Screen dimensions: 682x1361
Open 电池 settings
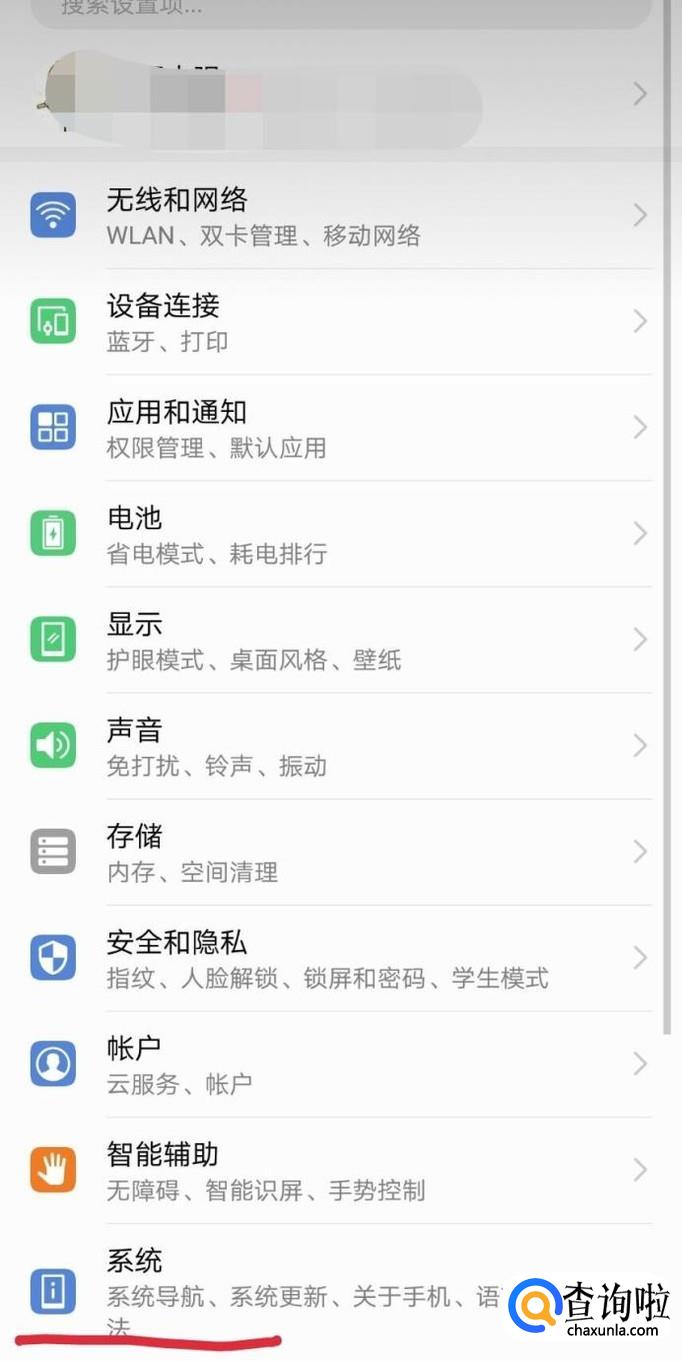click(340, 534)
